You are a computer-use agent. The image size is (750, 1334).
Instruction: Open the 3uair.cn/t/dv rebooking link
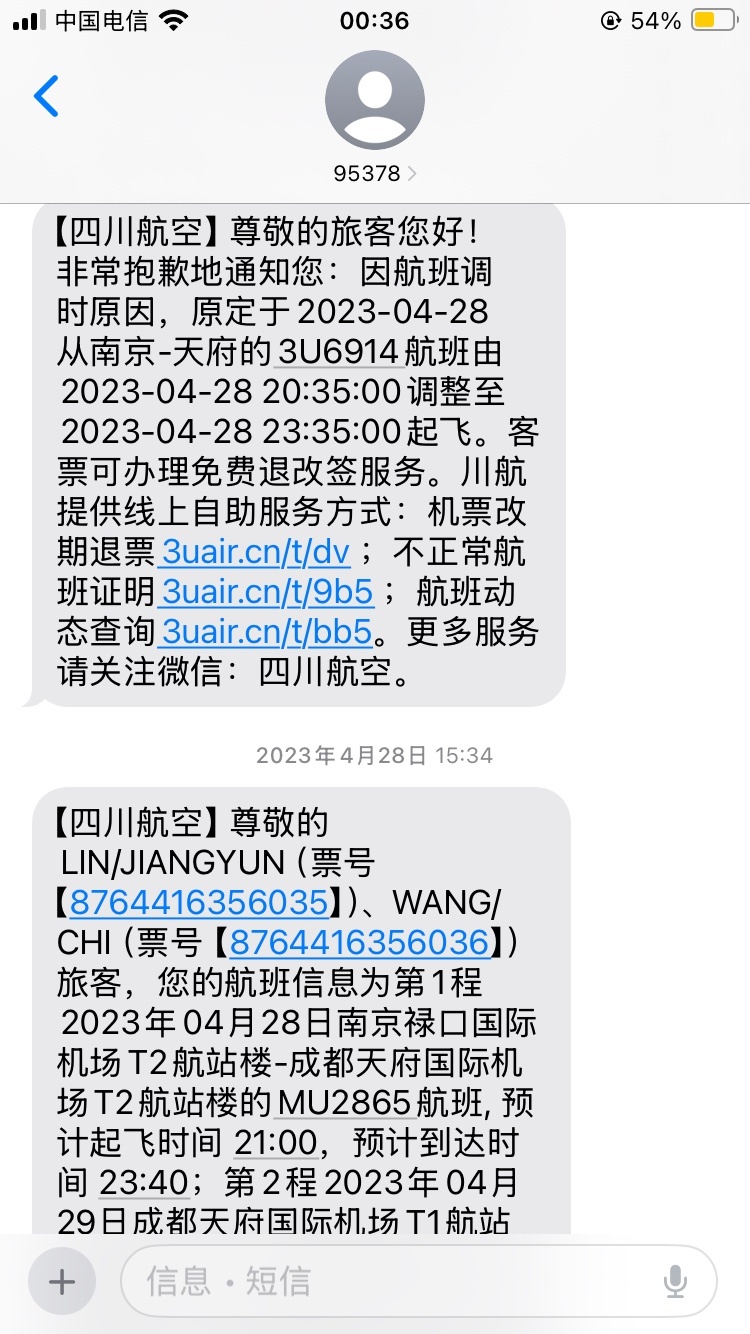pos(256,550)
